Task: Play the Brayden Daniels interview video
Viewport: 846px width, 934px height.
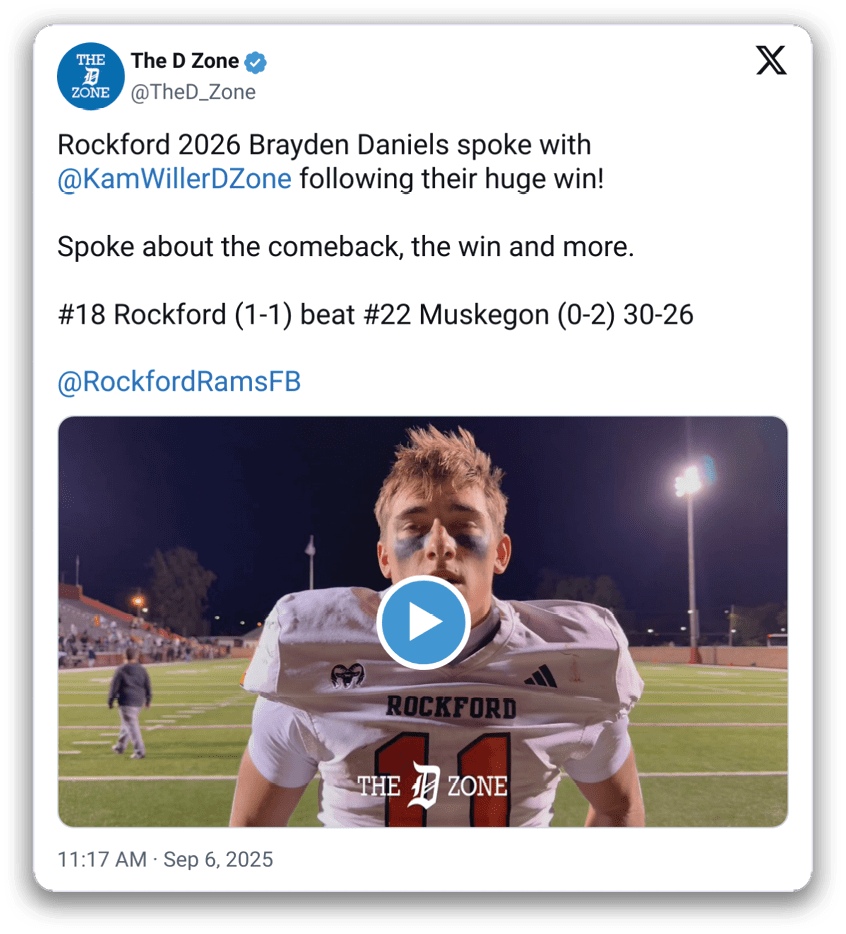Action: pyautogui.click(x=423, y=622)
